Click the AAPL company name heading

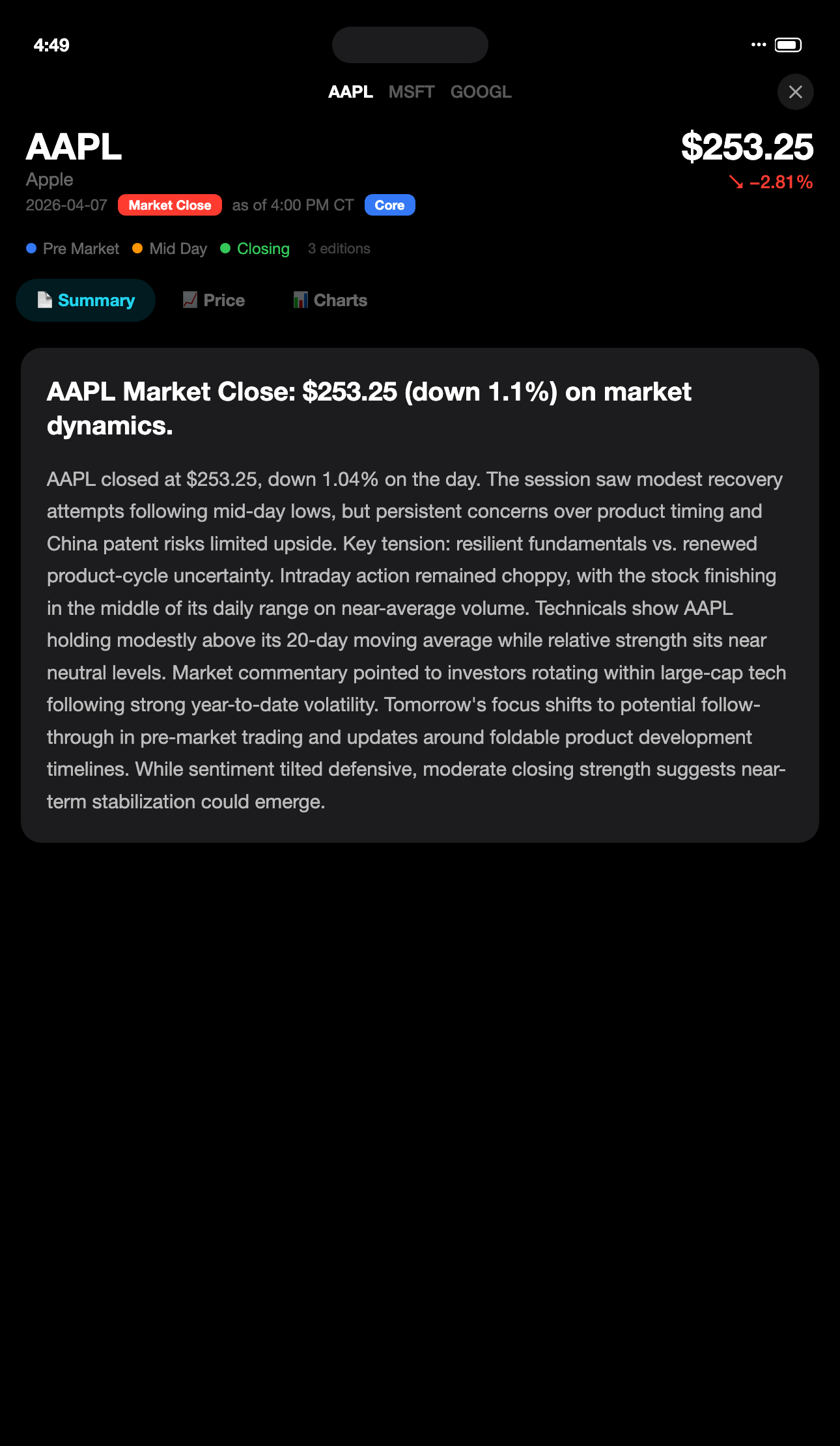pos(74,147)
